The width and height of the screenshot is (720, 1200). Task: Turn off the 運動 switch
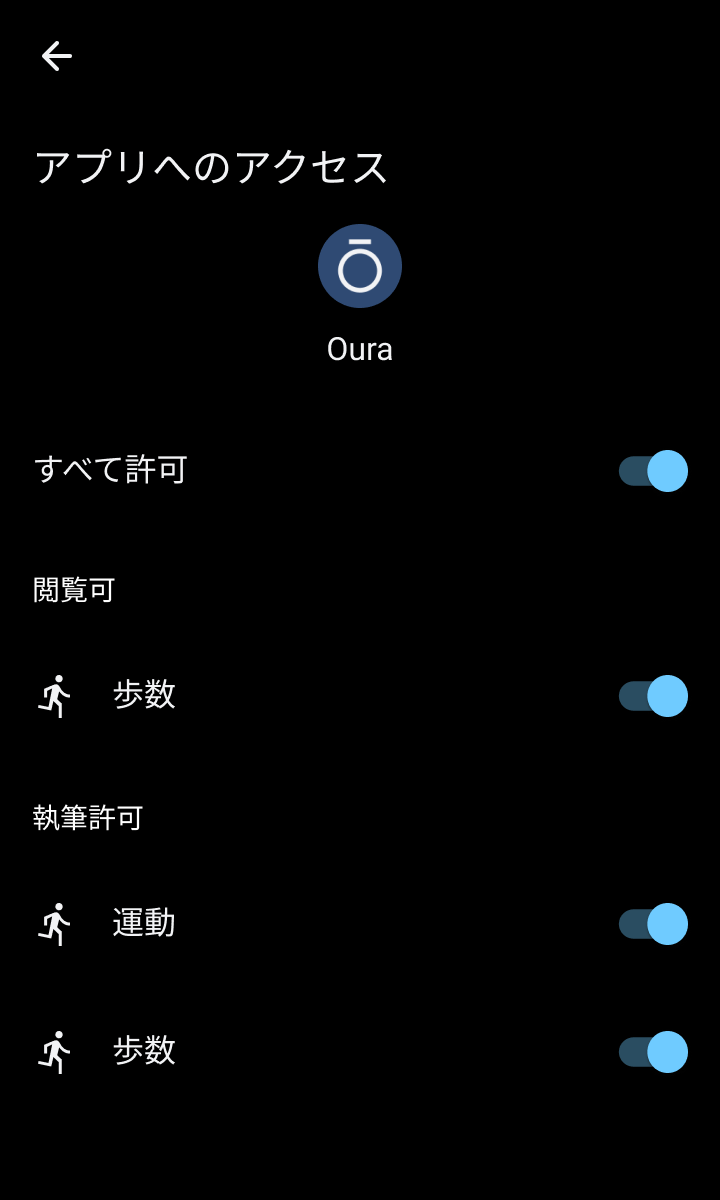(x=652, y=924)
